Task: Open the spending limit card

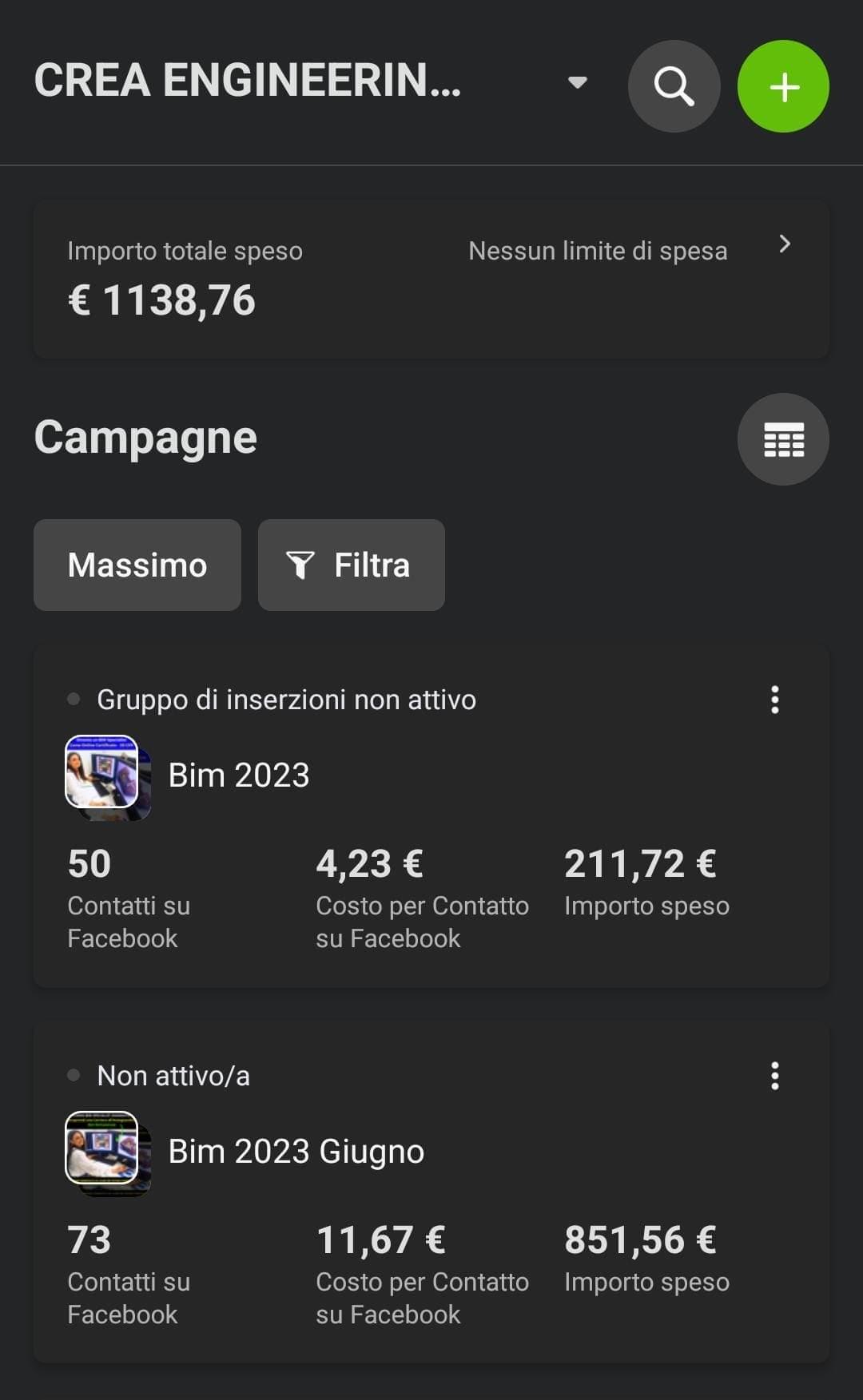Action: coord(431,280)
